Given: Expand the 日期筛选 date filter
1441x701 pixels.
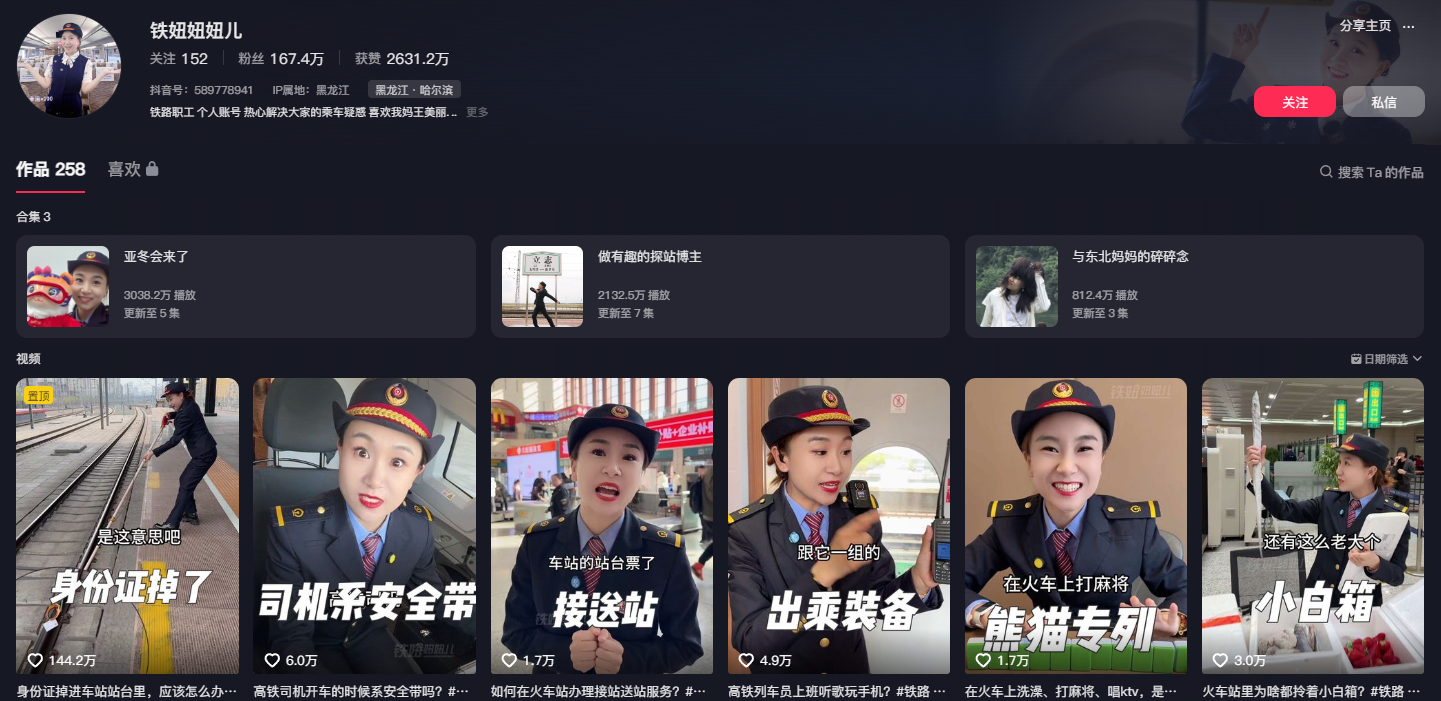Looking at the screenshot, I should click(x=1386, y=359).
